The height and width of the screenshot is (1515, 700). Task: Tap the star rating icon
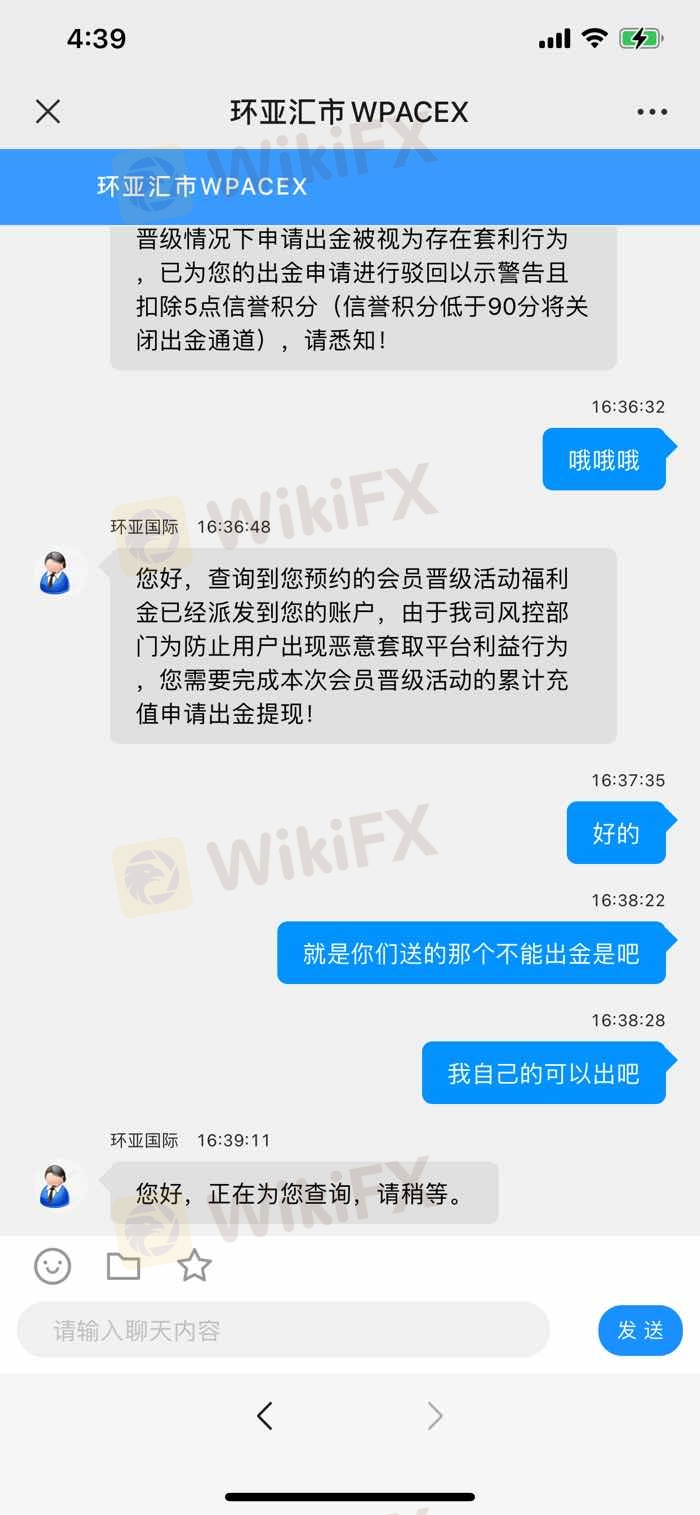[x=194, y=1266]
